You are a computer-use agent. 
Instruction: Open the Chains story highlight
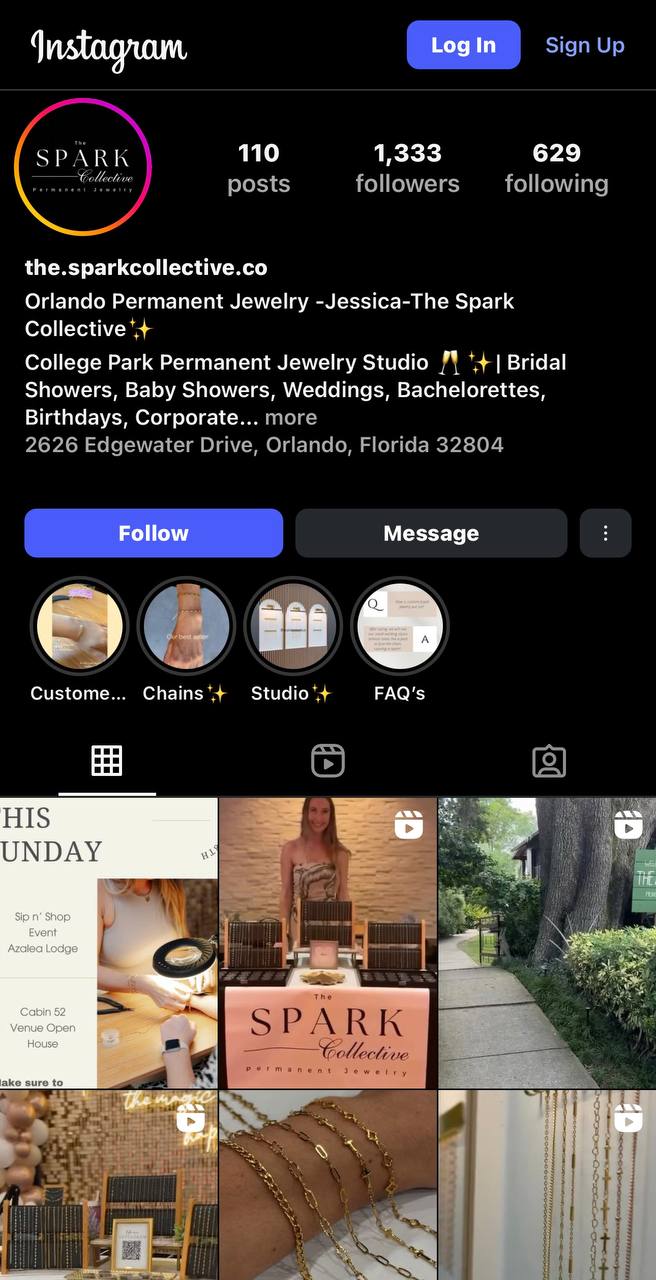(x=185, y=627)
